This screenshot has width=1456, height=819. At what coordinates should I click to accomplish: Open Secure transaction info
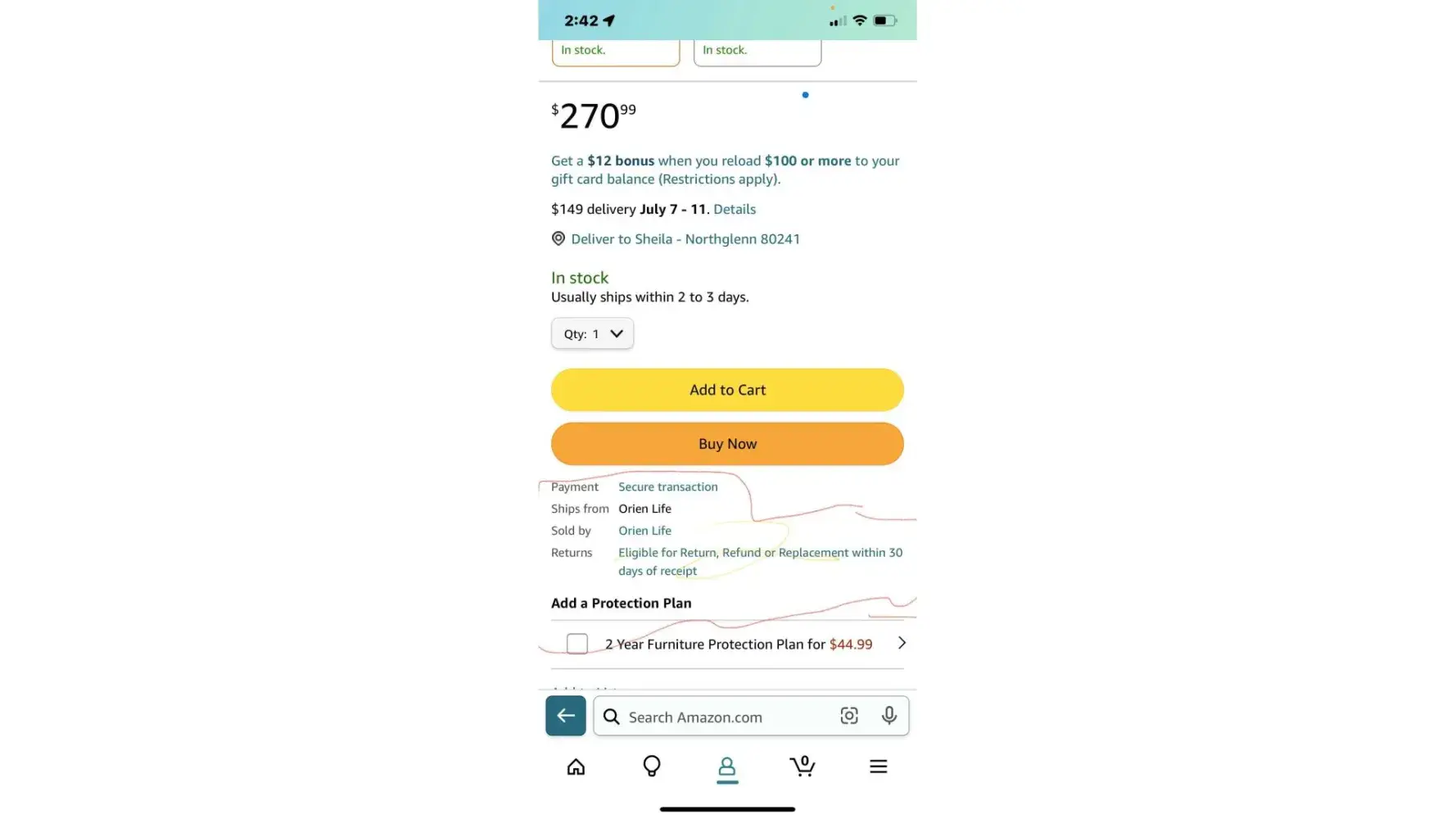pos(667,486)
